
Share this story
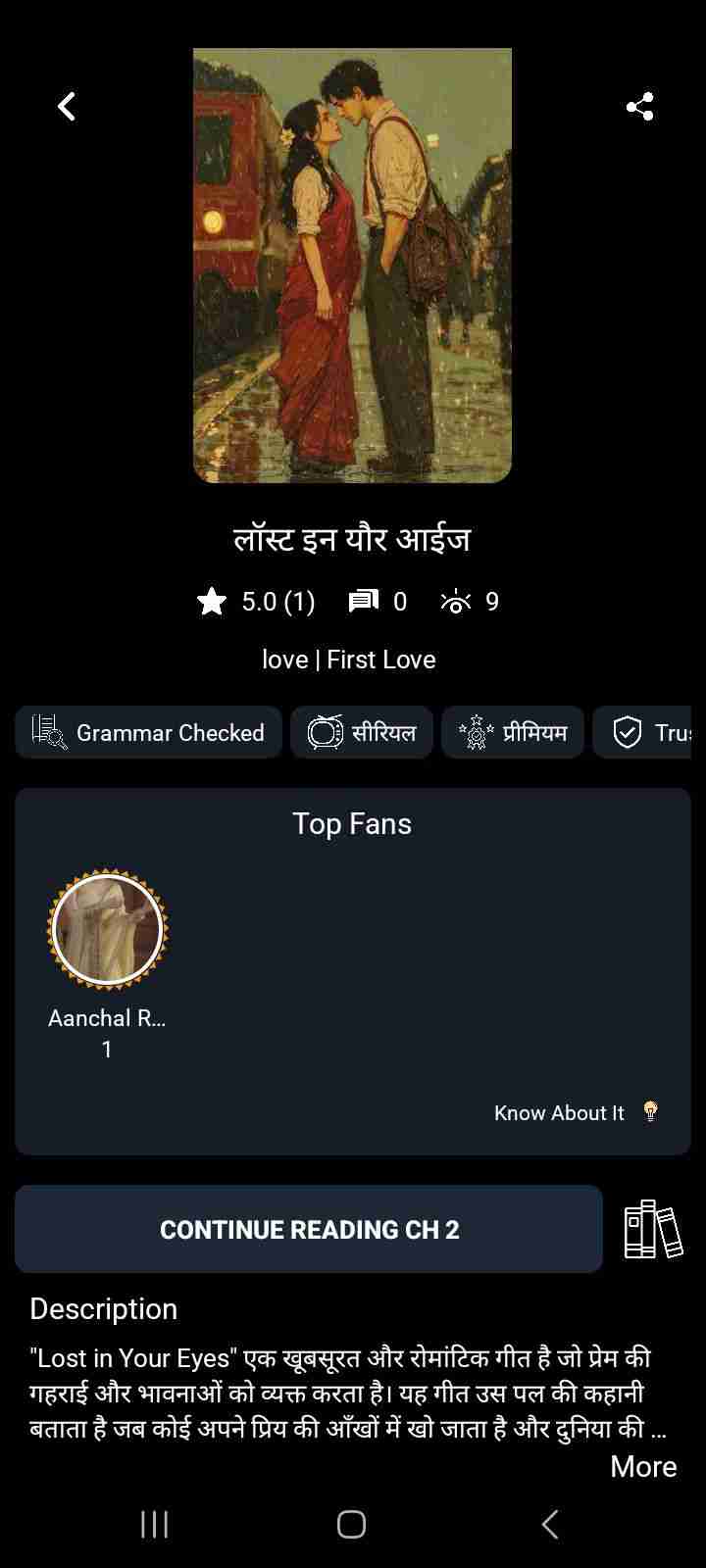coord(639,106)
